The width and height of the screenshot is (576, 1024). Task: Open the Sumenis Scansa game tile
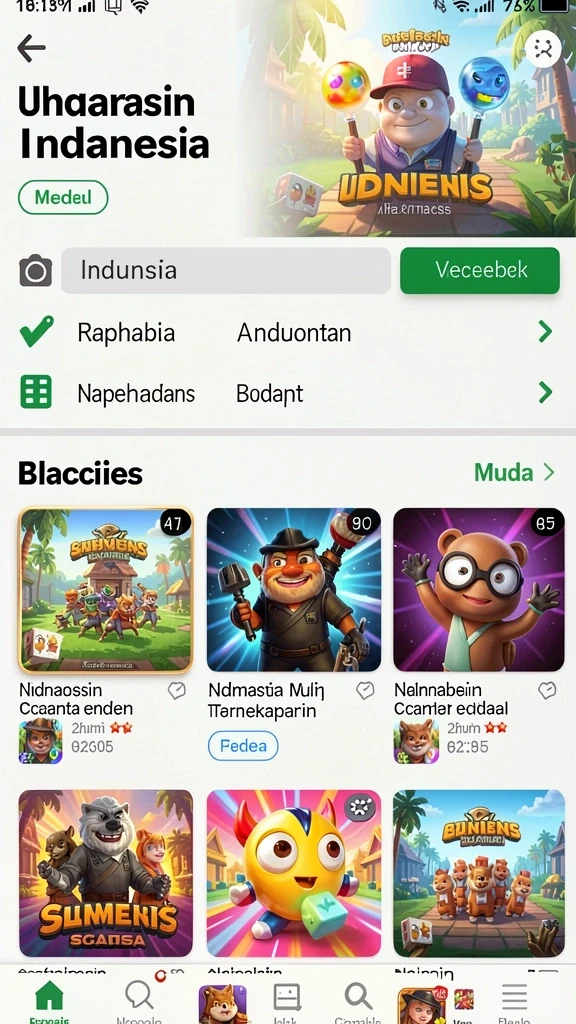[105, 873]
